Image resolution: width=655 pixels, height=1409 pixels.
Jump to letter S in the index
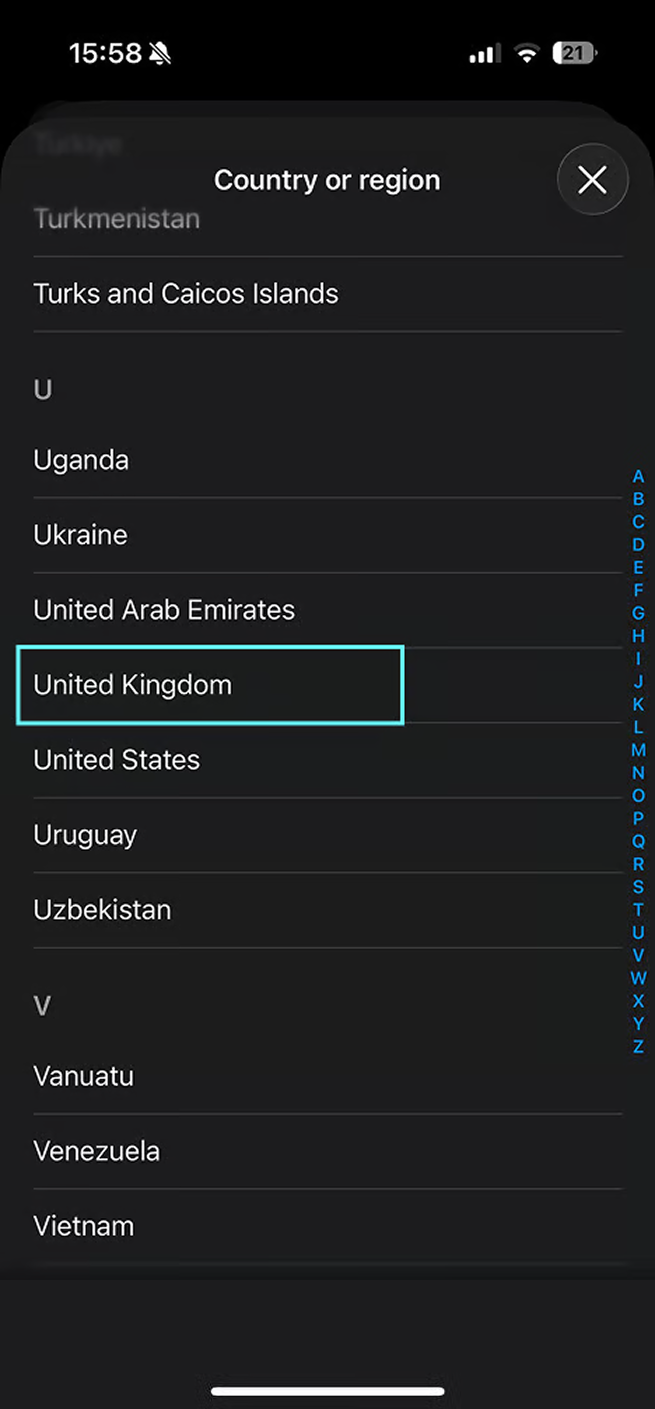[638, 887]
